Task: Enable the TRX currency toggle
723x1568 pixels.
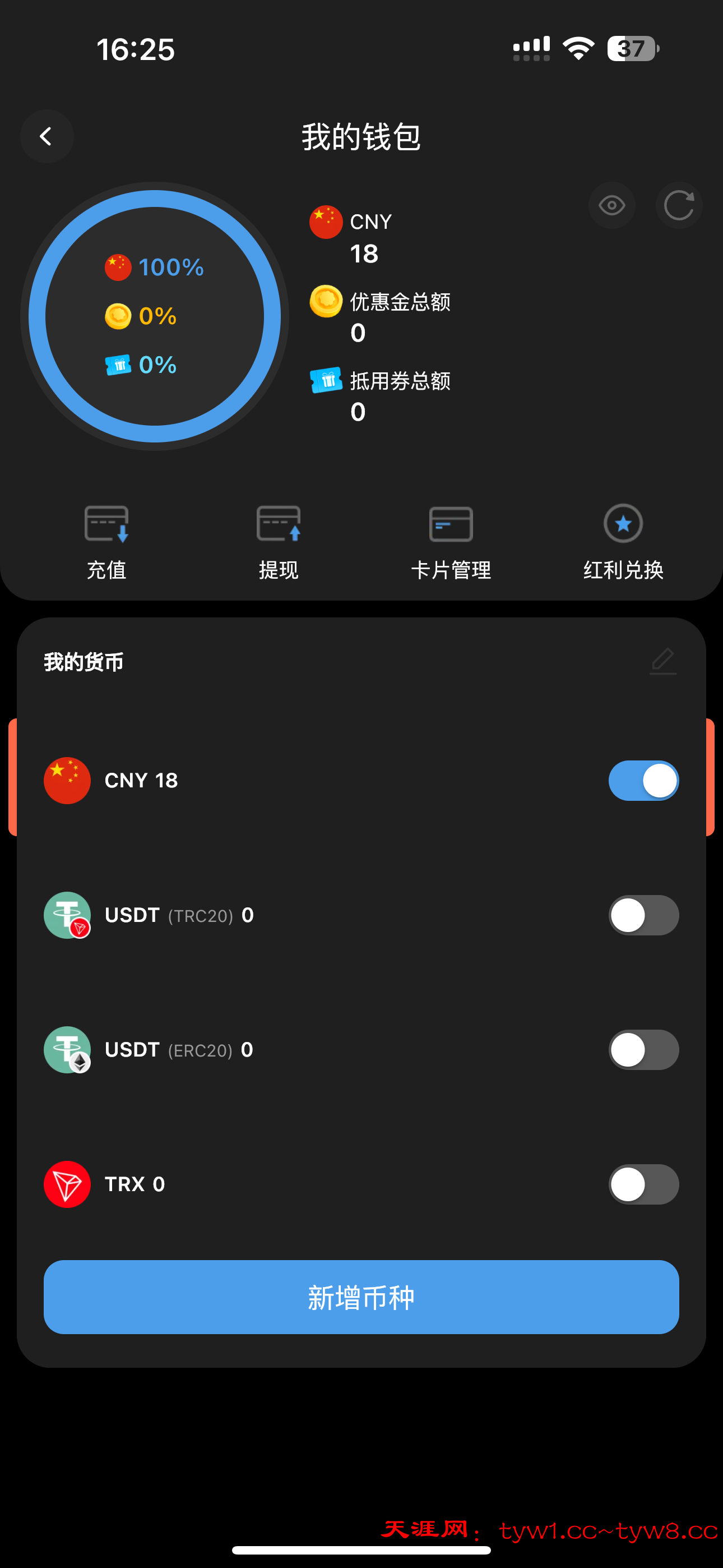Action: click(643, 1183)
